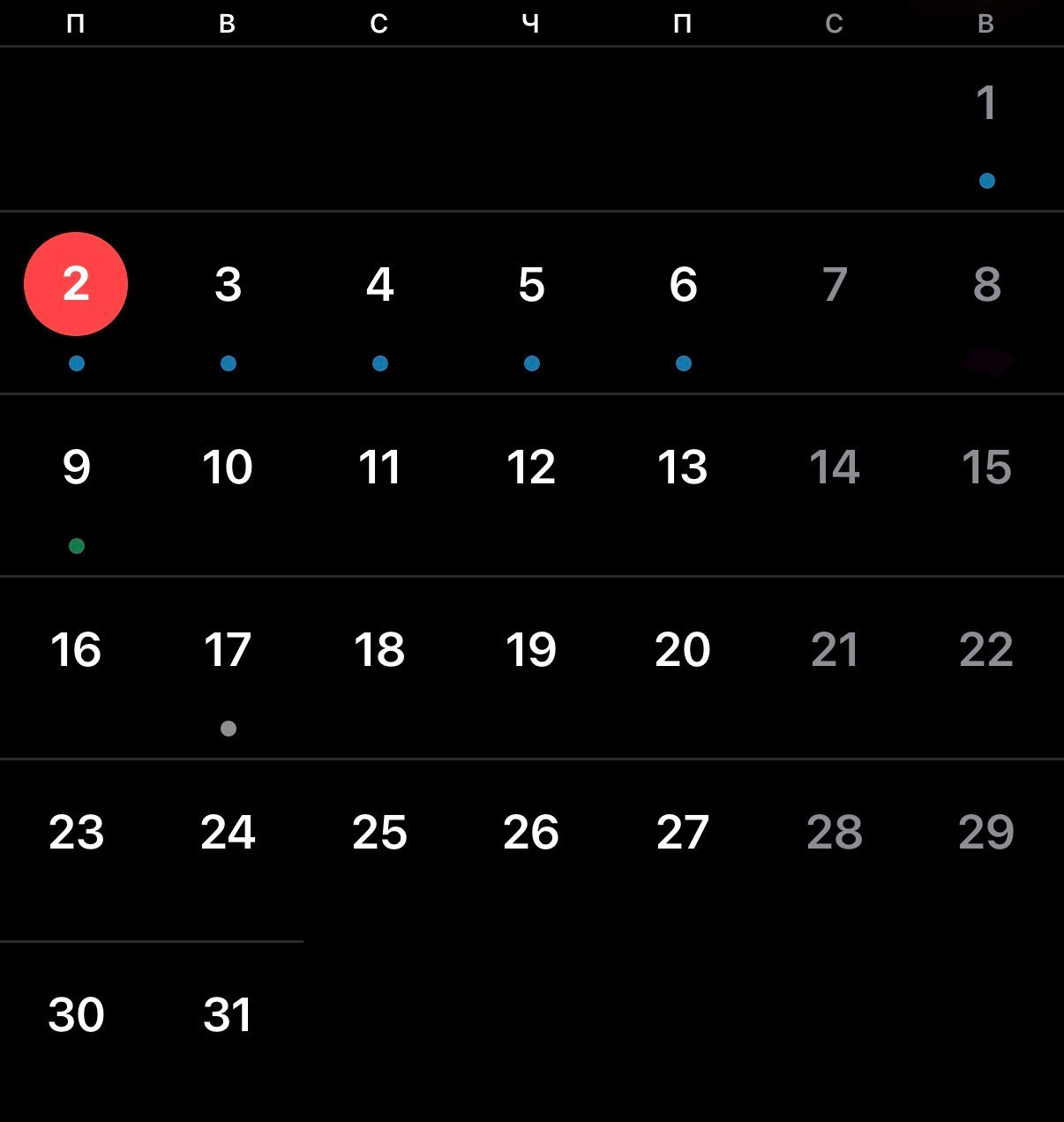Select date 20
Image resolution: width=1064 pixels, height=1122 pixels.
point(683,650)
